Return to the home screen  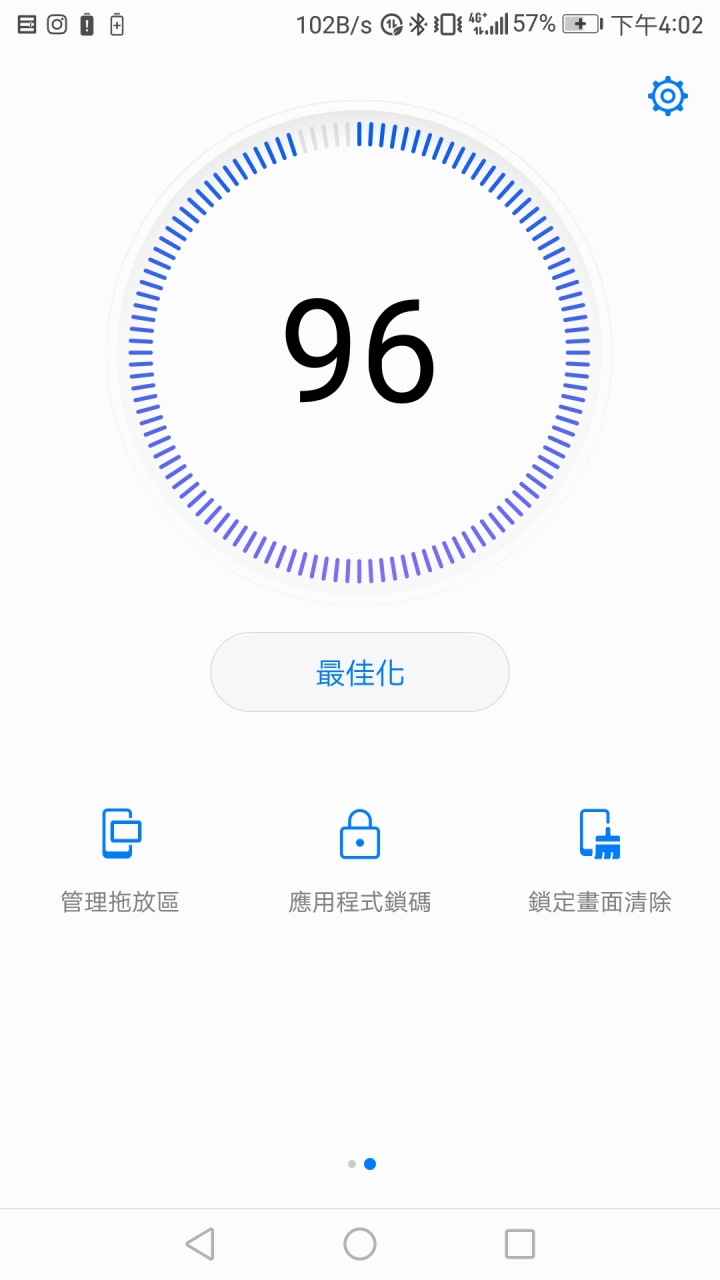(x=360, y=1244)
